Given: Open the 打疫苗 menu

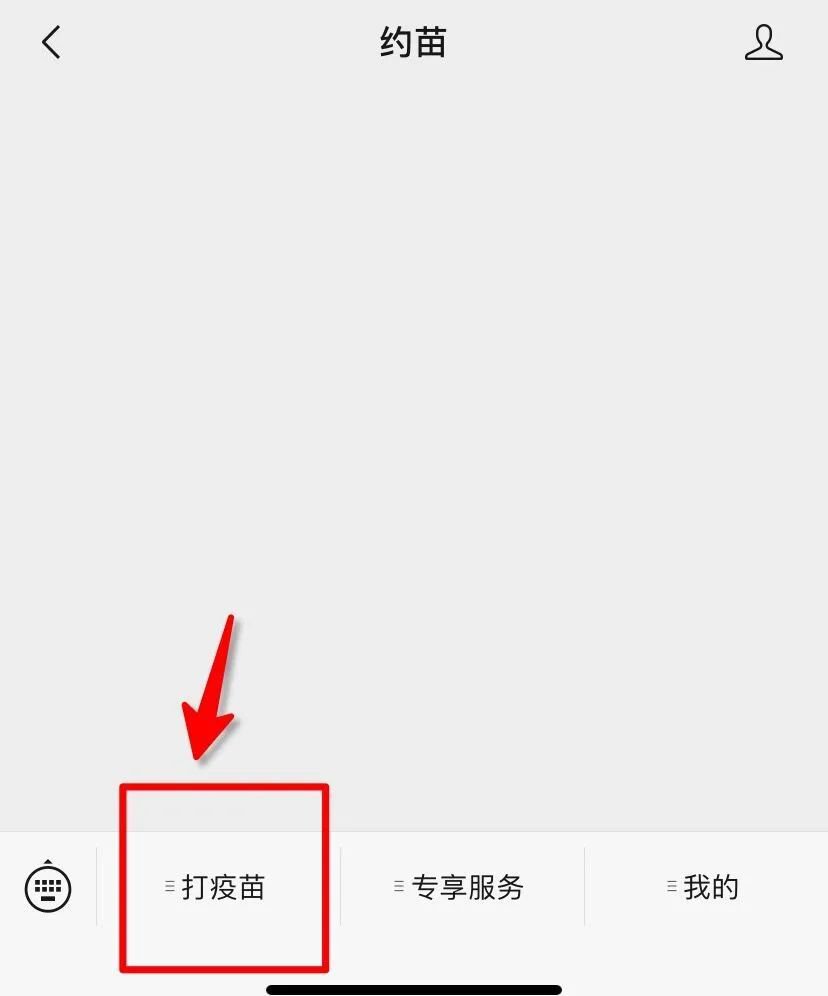Looking at the screenshot, I should click(x=218, y=887).
